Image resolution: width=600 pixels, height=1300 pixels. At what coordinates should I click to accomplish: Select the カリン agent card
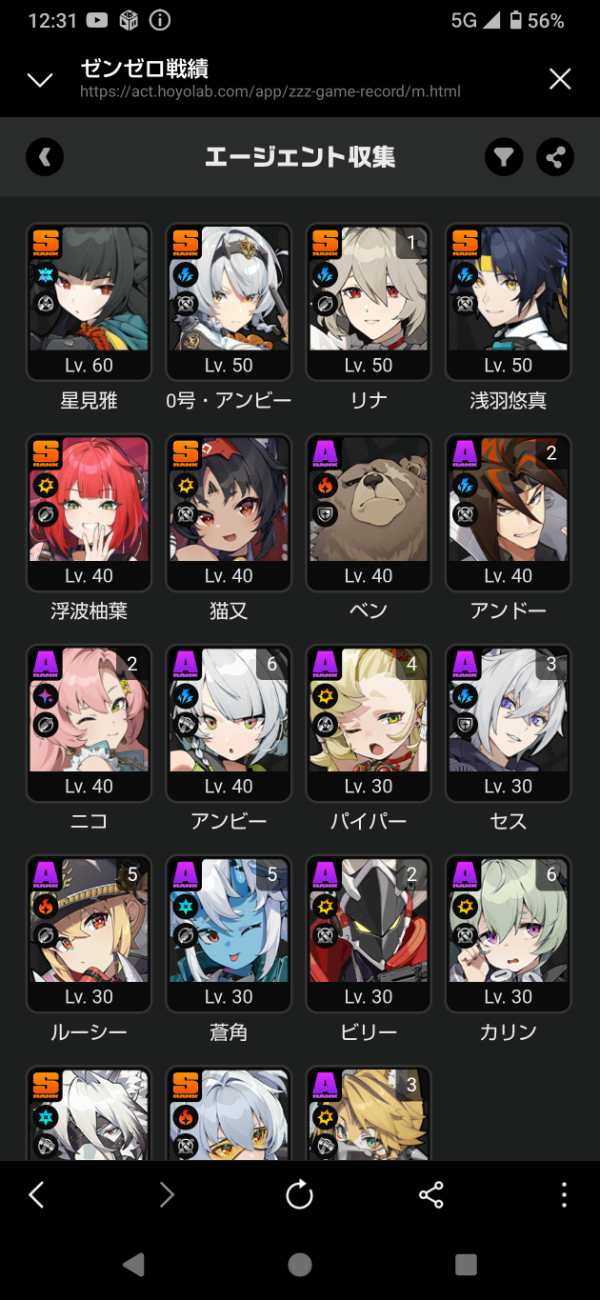(509, 931)
